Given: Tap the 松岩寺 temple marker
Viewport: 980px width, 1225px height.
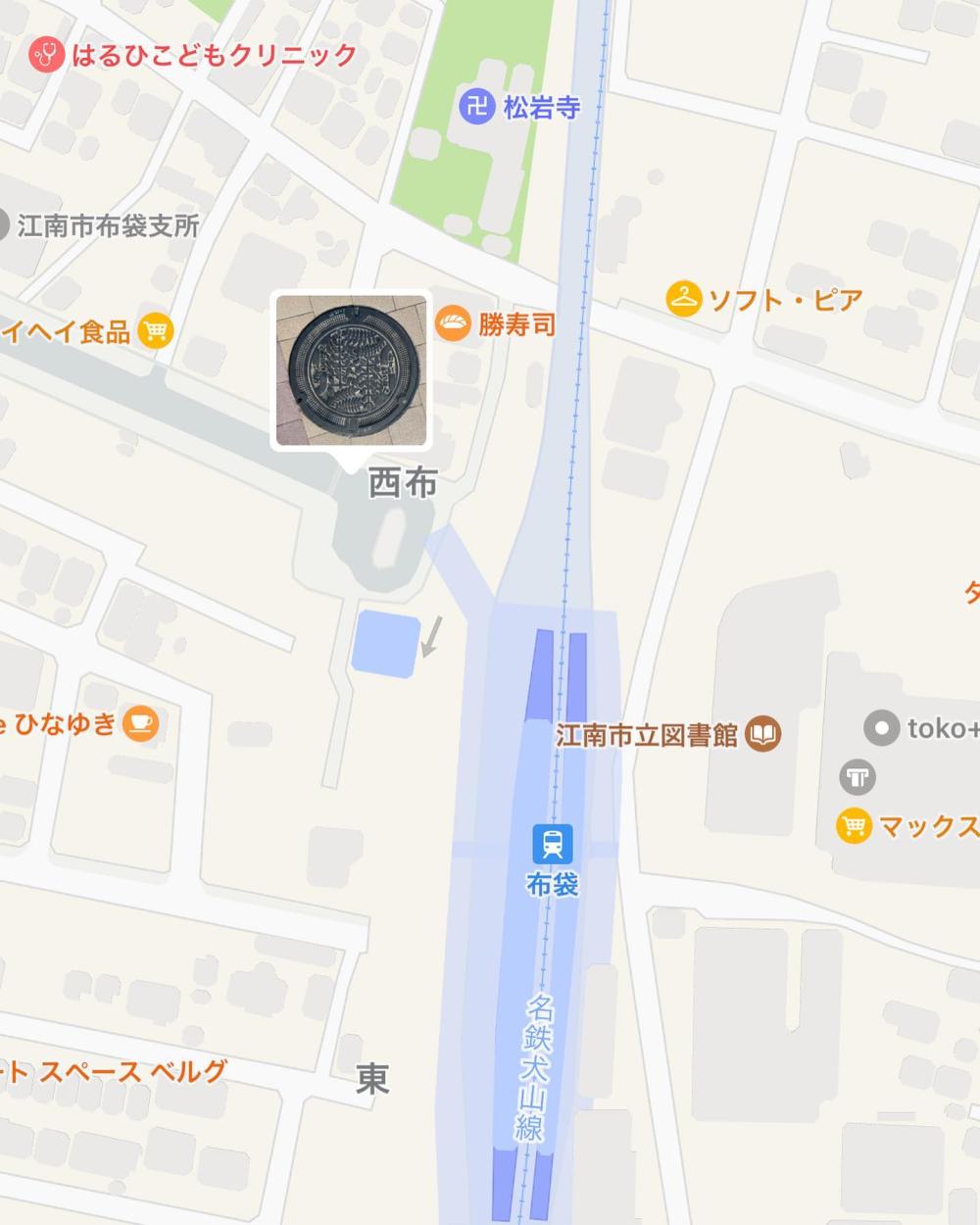Looking at the screenshot, I should (477, 106).
